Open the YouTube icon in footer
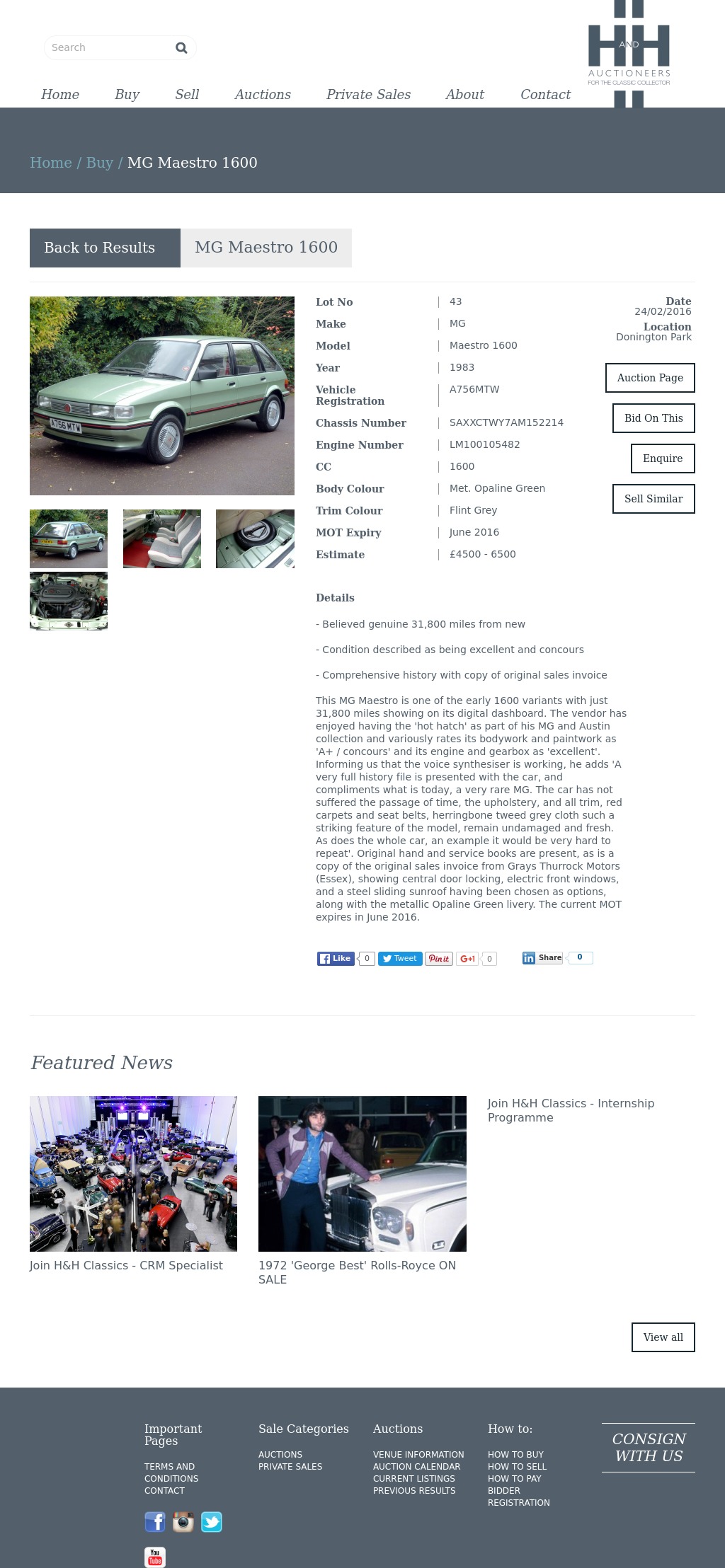Screen dimensions: 725x1568 click(x=155, y=1557)
